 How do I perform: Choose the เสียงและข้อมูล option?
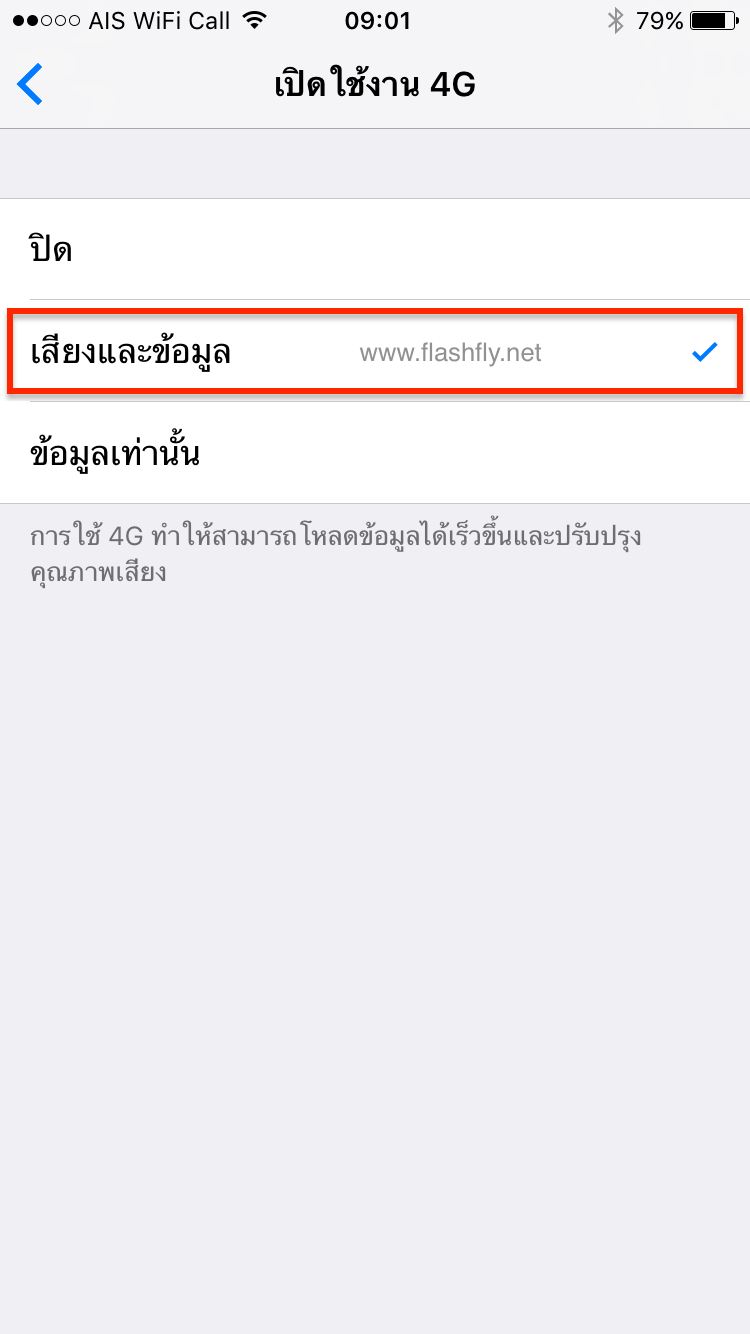coord(375,352)
